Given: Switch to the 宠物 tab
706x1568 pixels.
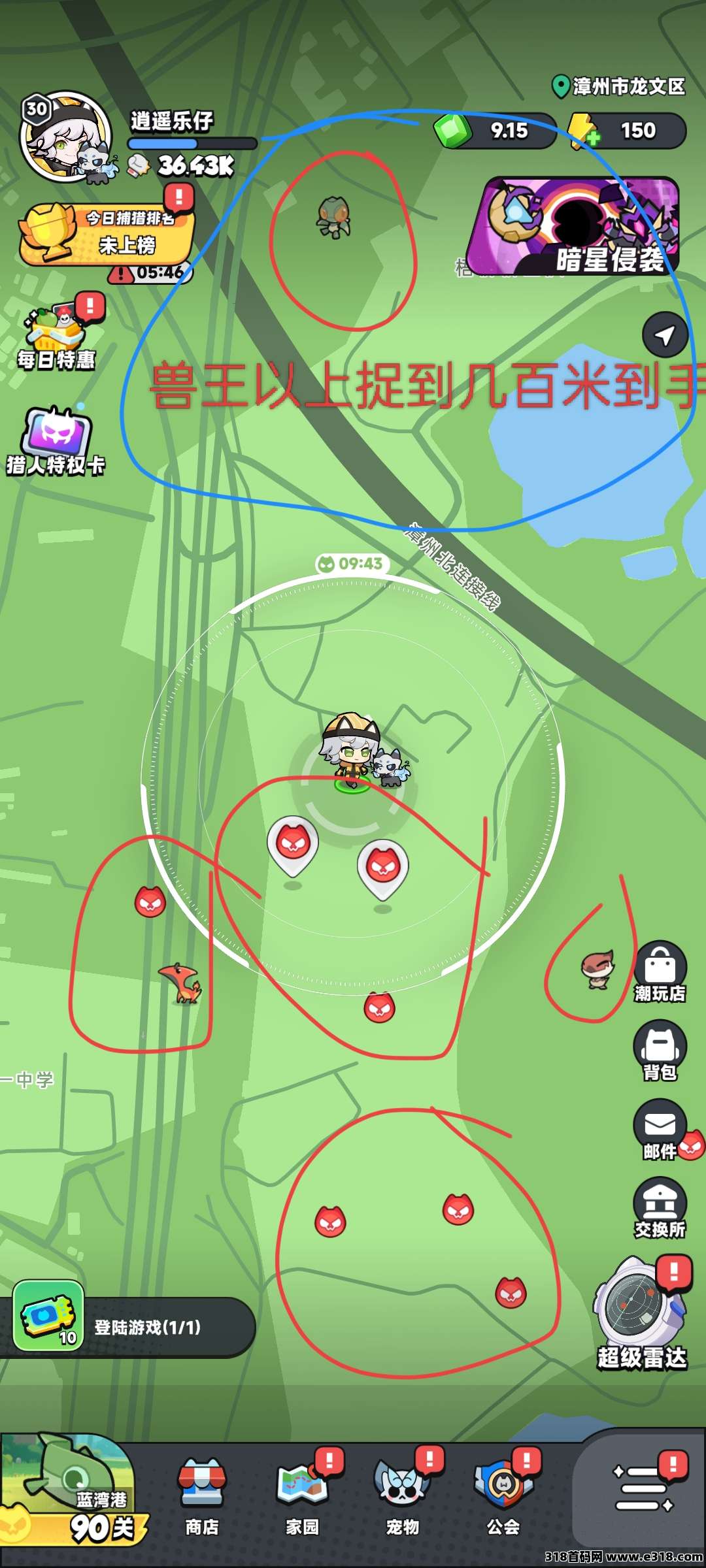Looking at the screenshot, I should pos(402,1496).
